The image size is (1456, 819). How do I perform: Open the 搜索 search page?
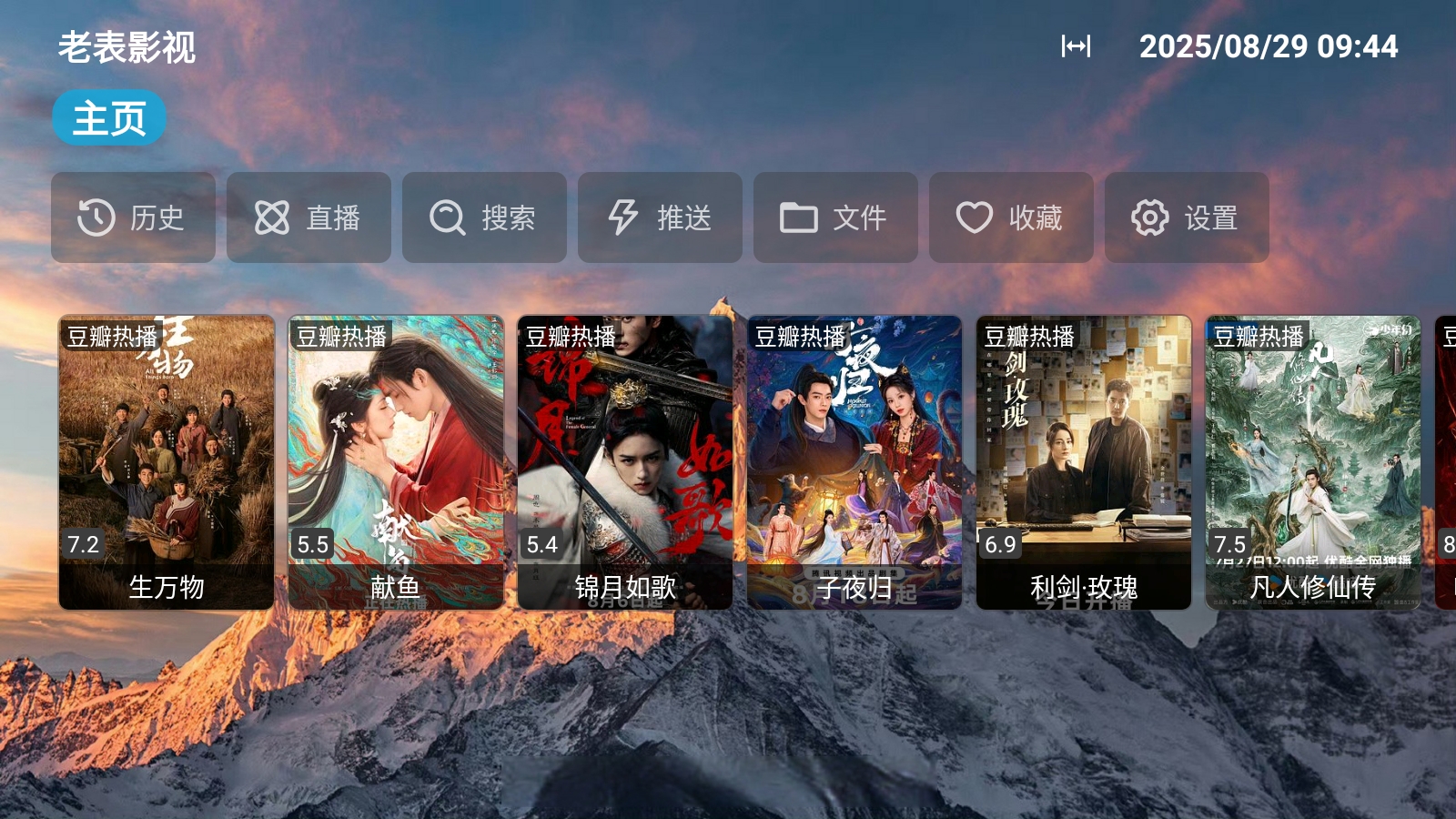click(x=484, y=217)
